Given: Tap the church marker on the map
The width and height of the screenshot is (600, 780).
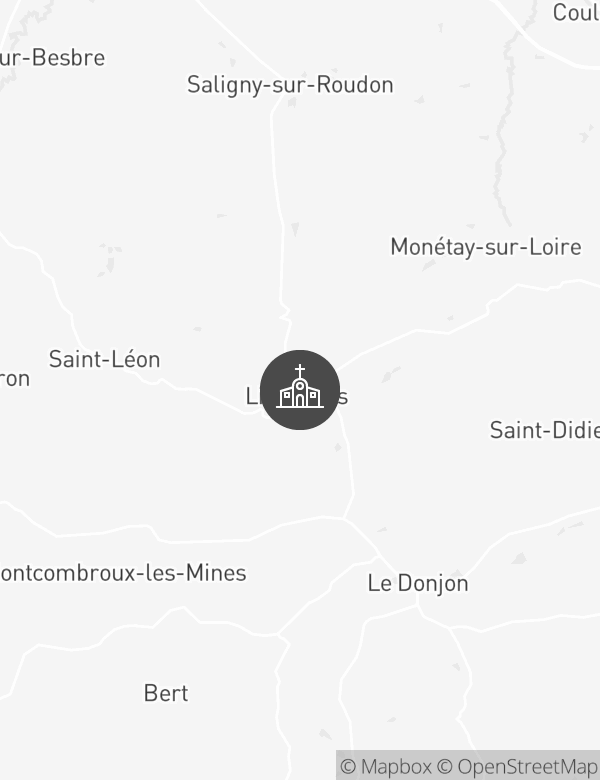Looking at the screenshot, I should (300, 390).
